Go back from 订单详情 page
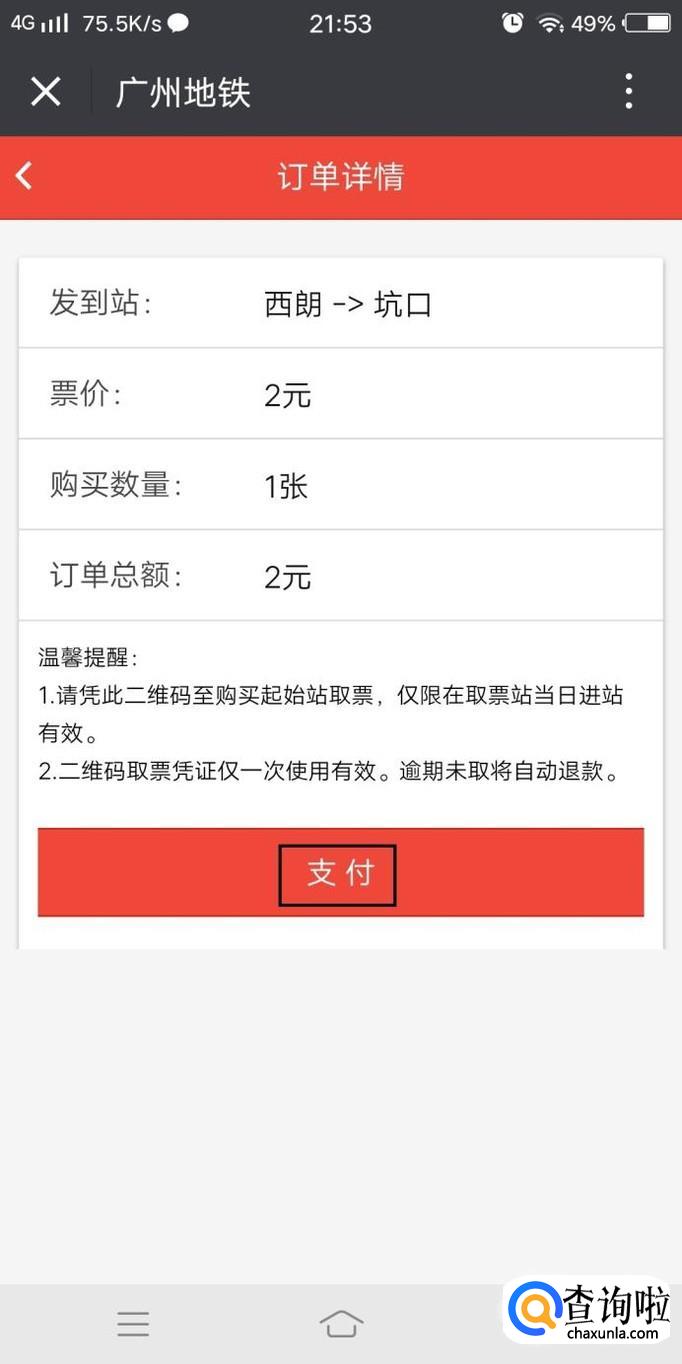 point(25,177)
